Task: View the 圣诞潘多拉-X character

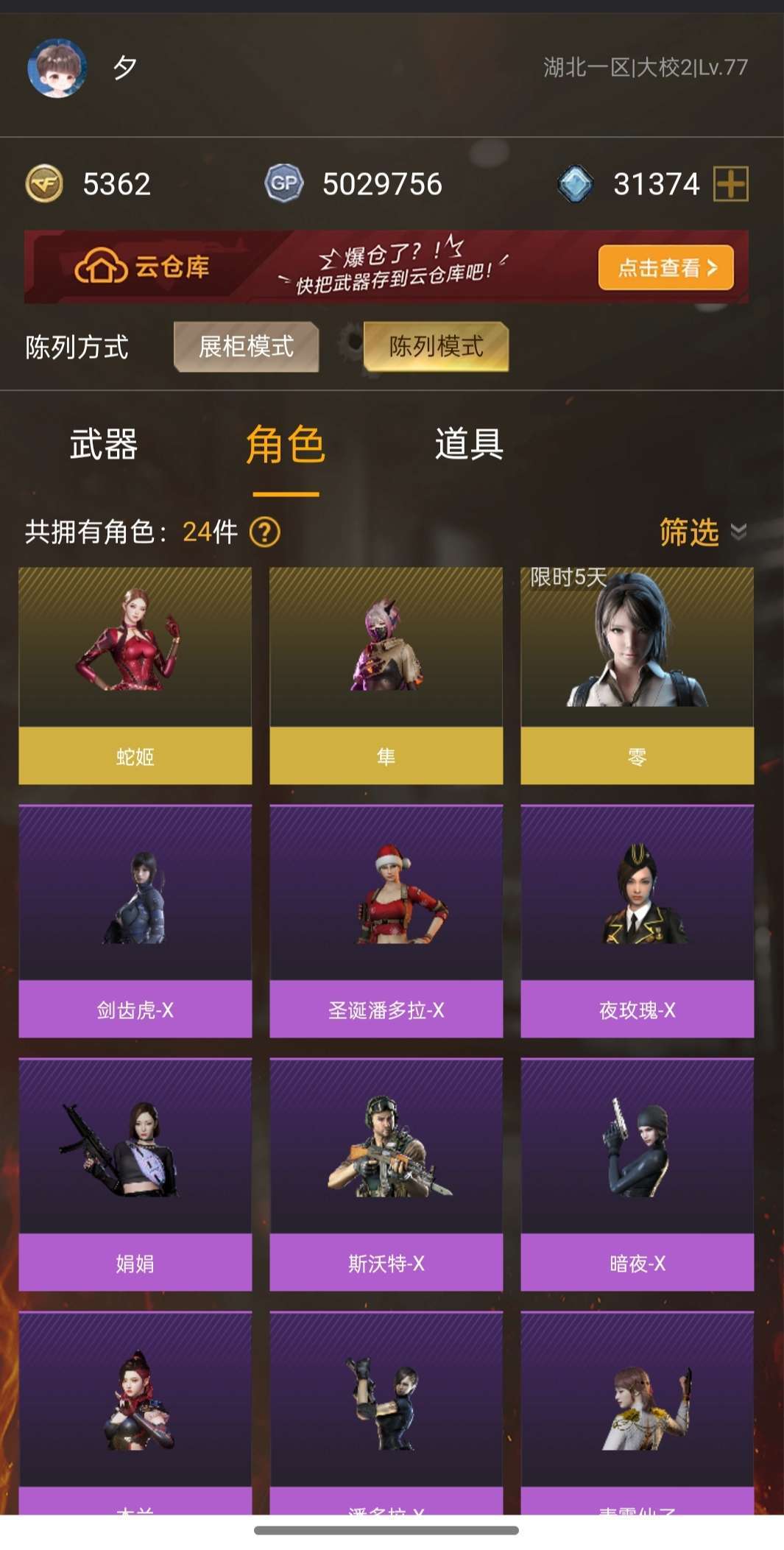Action: click(x=386, y=921)
